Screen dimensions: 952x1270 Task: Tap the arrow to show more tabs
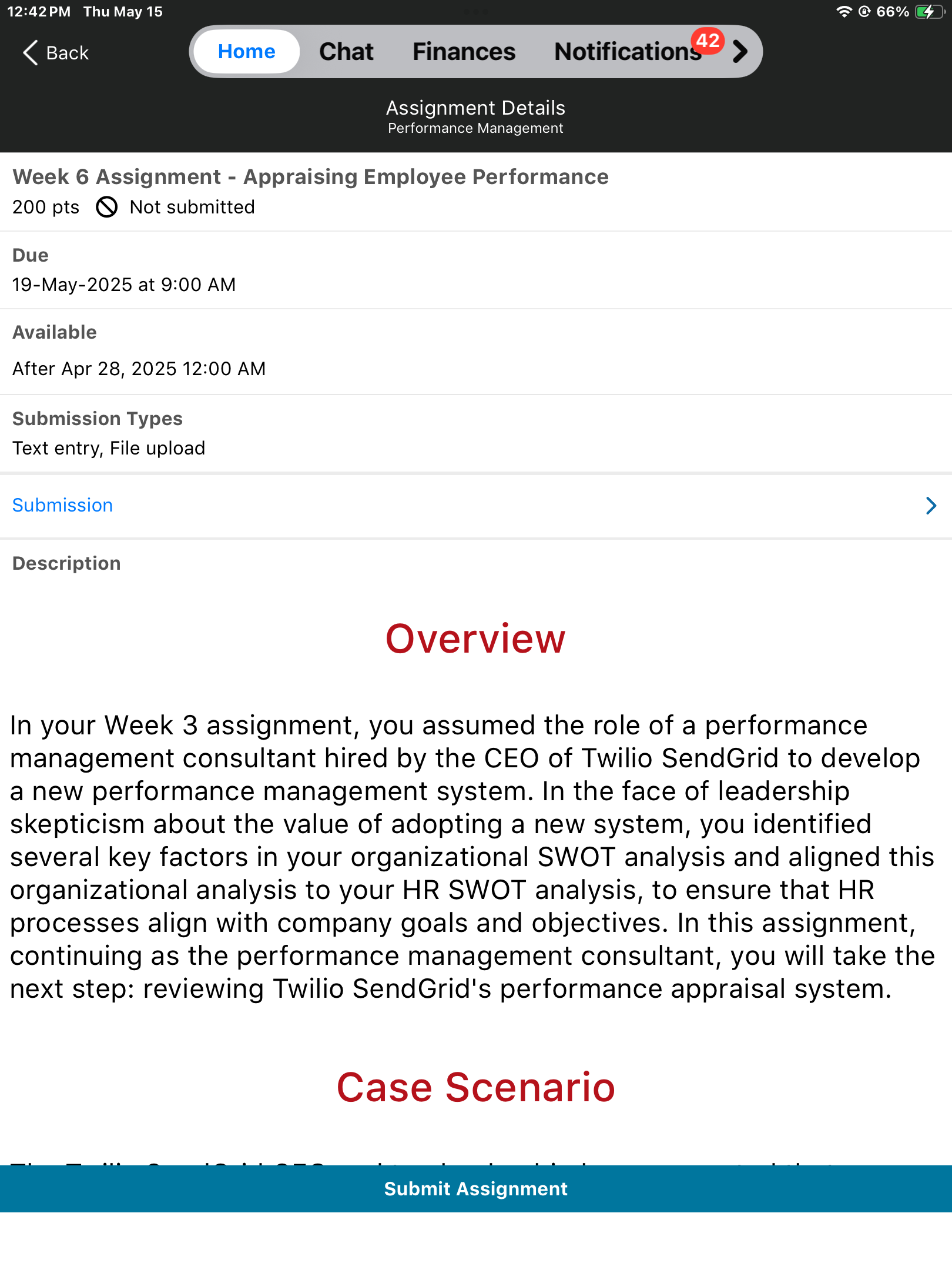[740, 52]
